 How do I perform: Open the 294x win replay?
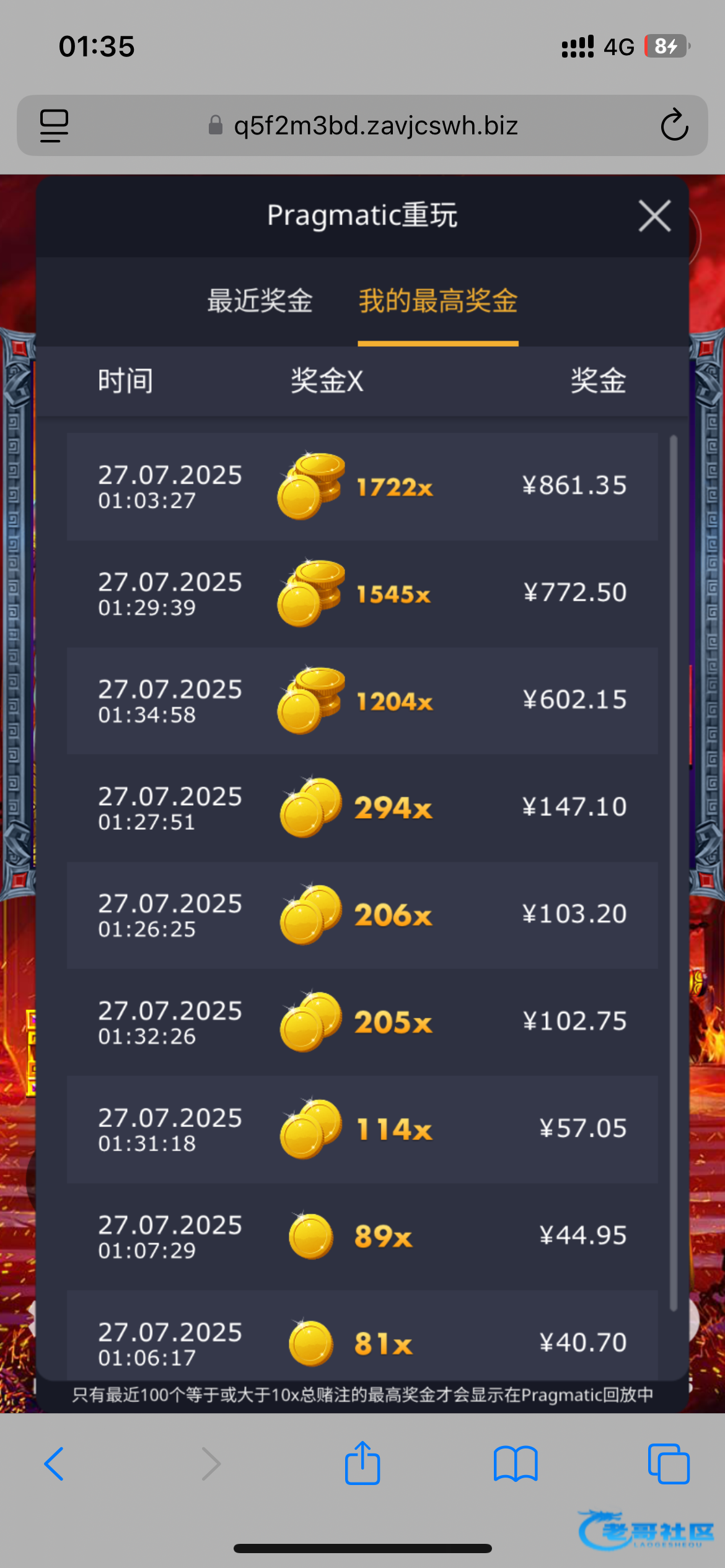click(362, 808)
